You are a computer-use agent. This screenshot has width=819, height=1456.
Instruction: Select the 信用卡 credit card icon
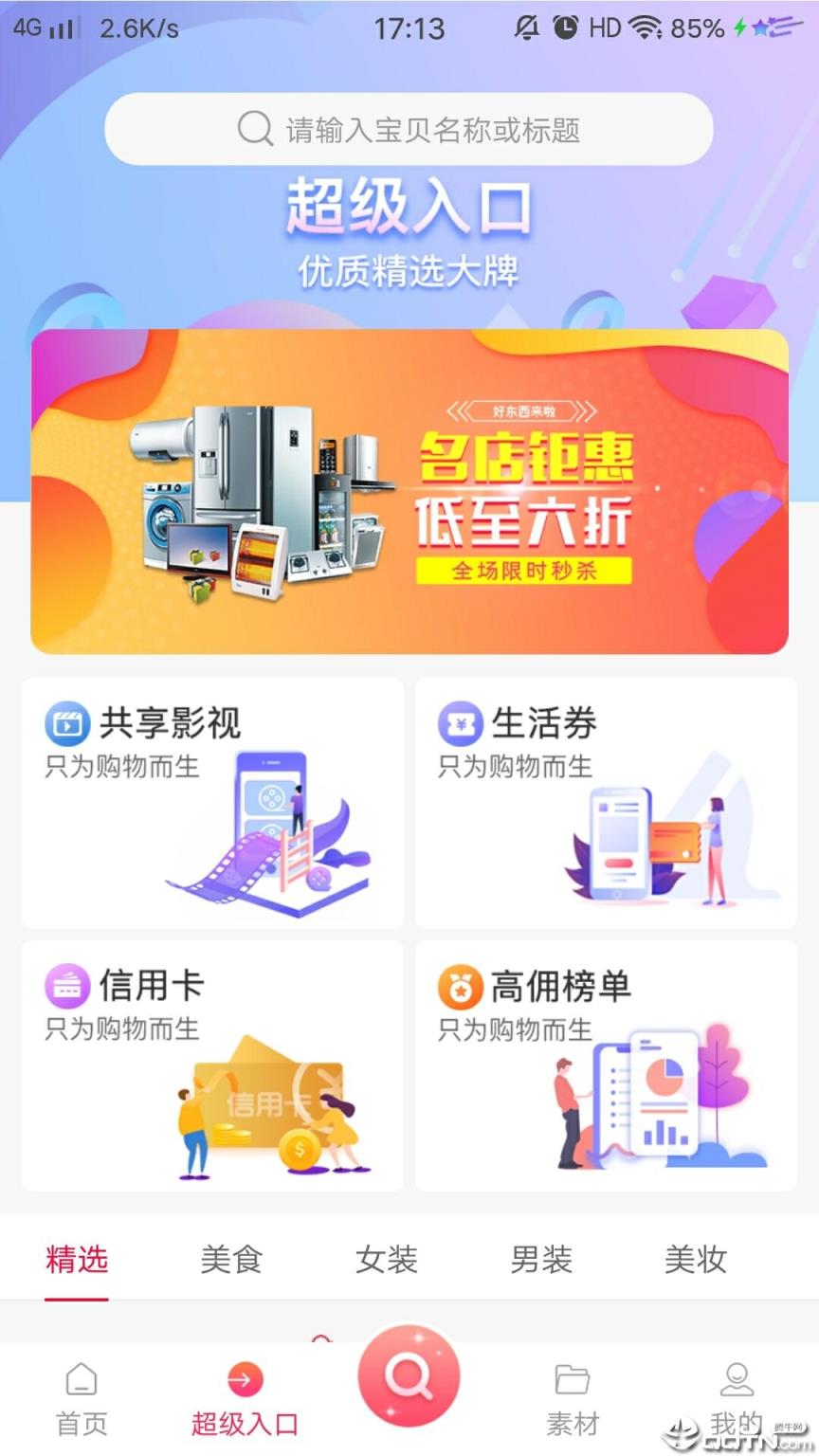pyautogui.click(x=65, y=986)
